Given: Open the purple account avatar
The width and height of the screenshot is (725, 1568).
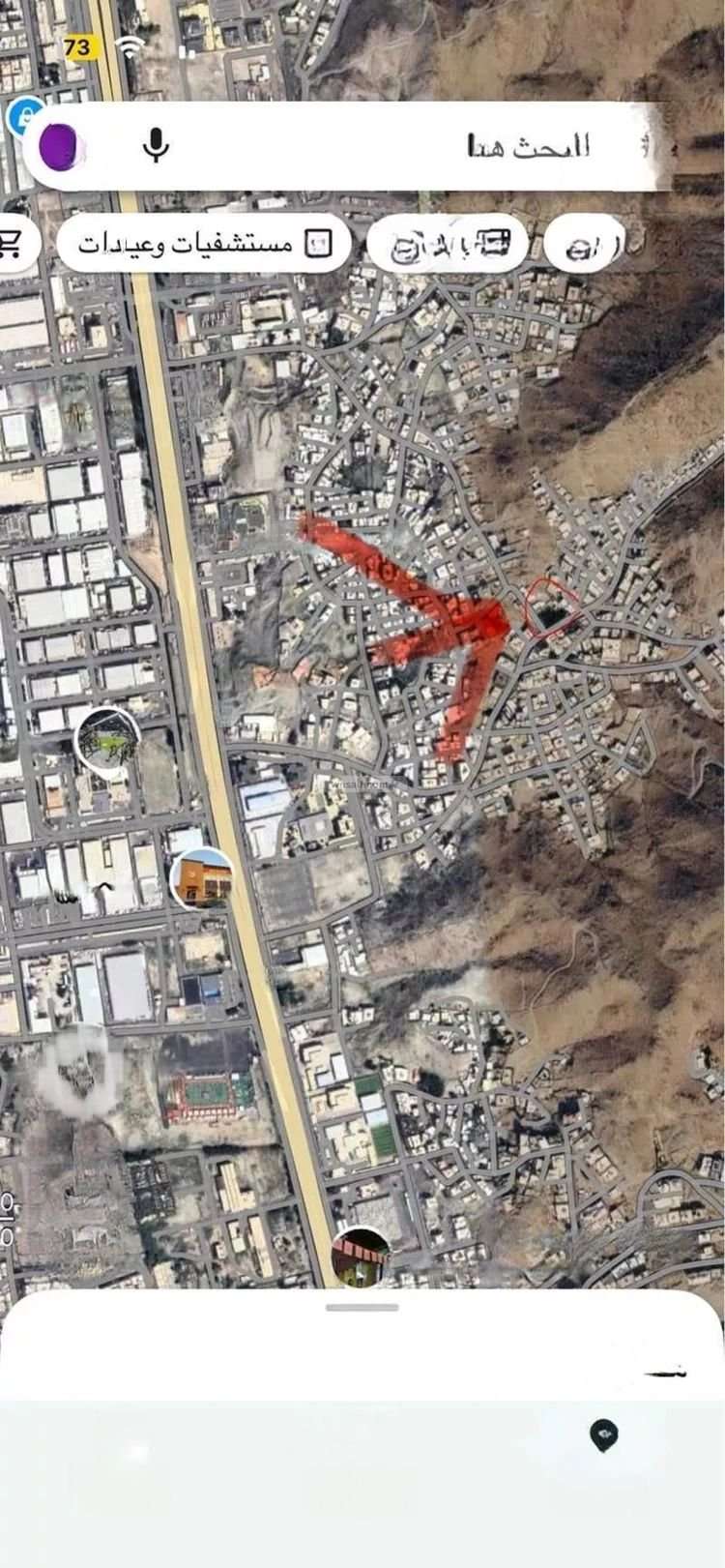Looking at the screenshot, I should click(x=61, y=147).
